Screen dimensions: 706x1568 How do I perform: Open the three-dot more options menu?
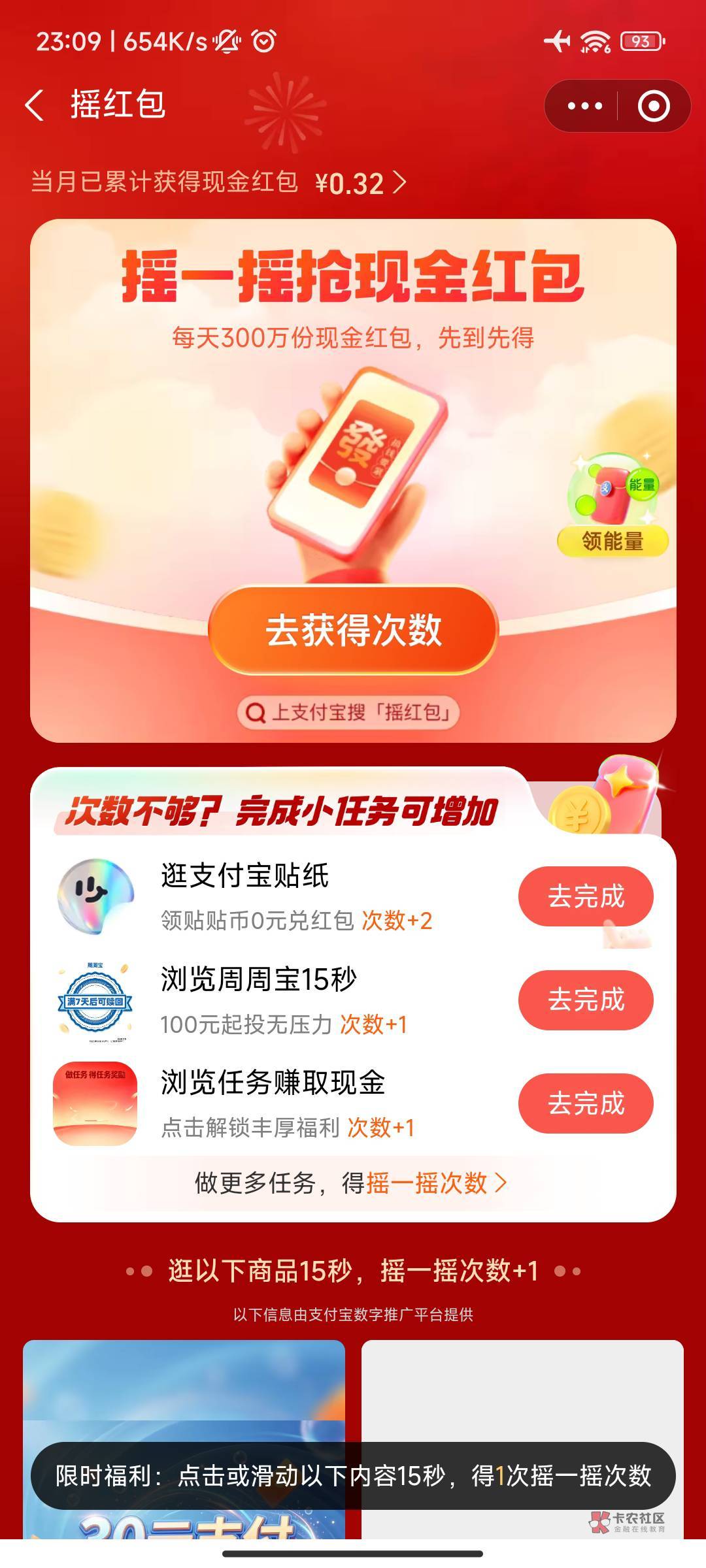tap(584, 106)
